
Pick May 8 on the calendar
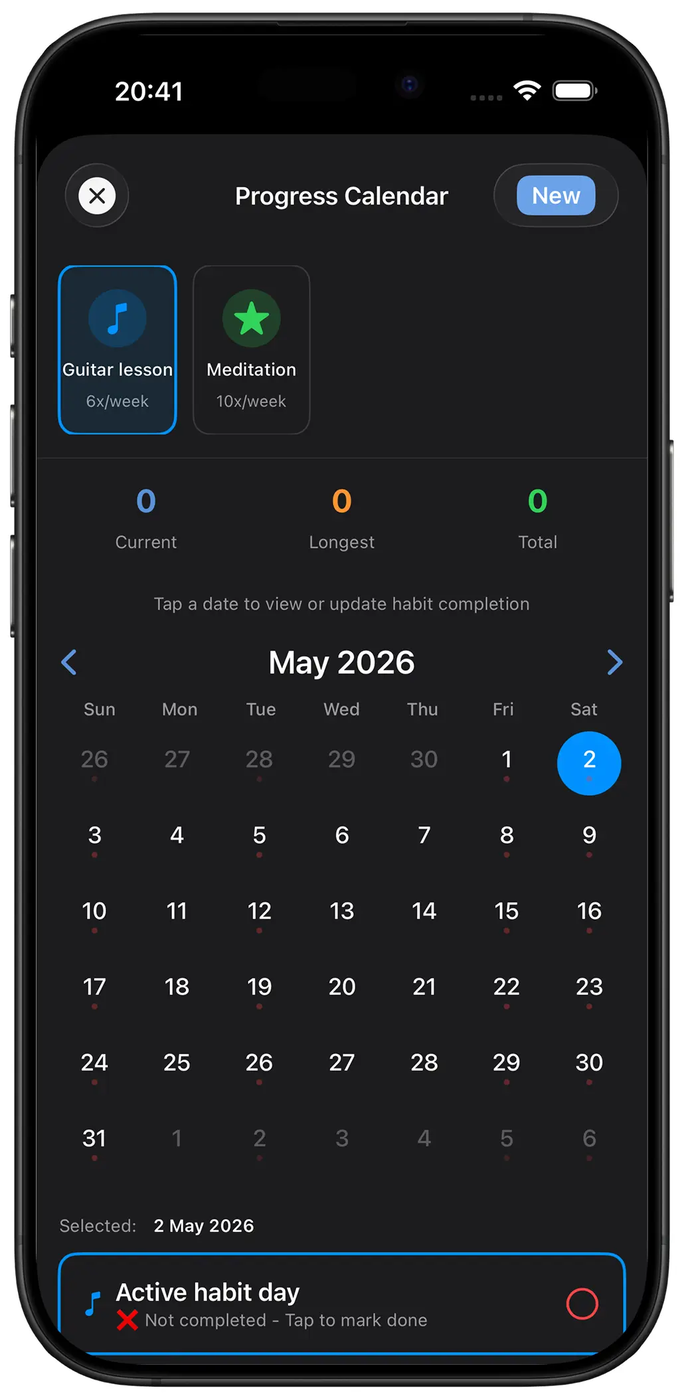click(507, 839)
